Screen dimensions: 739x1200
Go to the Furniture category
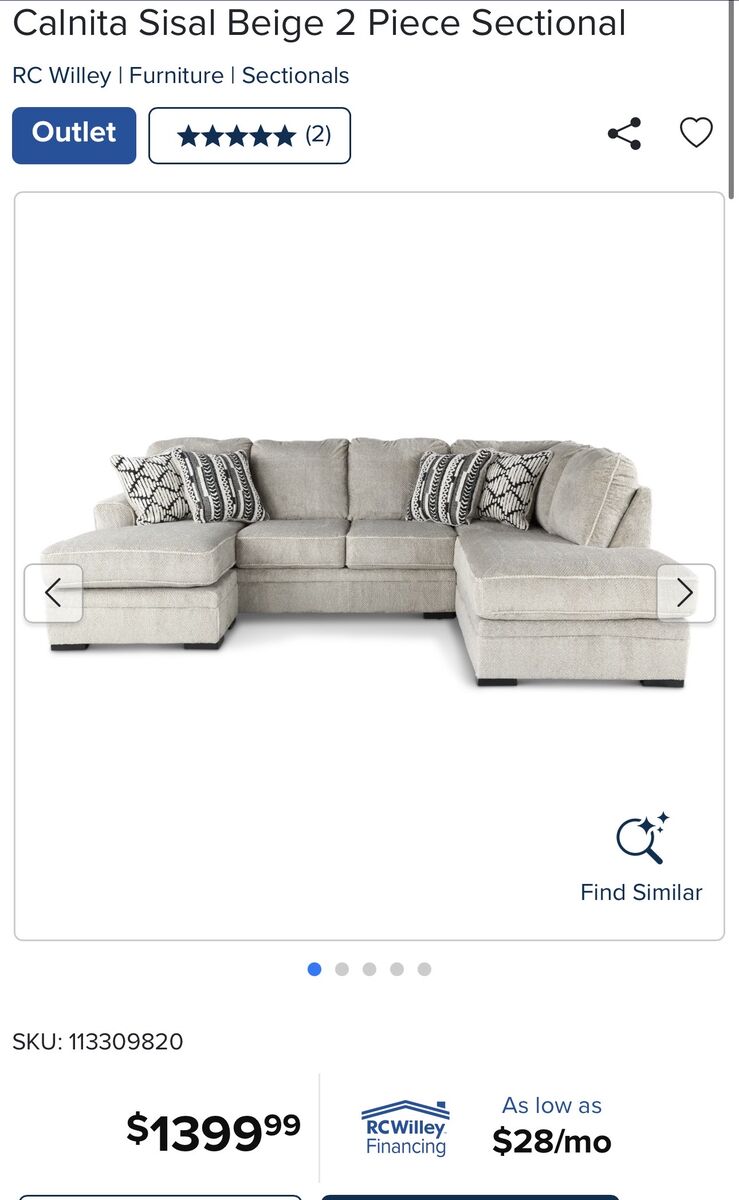[x=176, y=76]
